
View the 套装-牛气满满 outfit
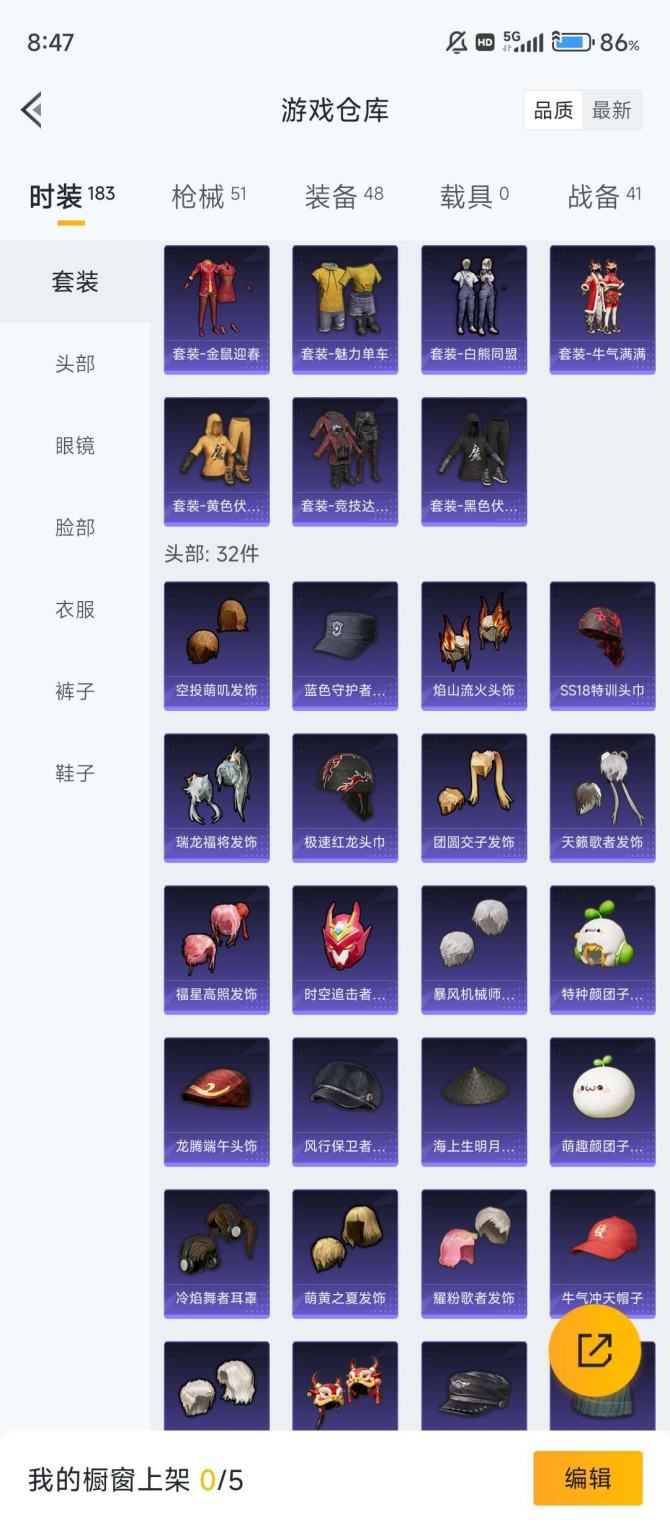[x=602, y=309]
